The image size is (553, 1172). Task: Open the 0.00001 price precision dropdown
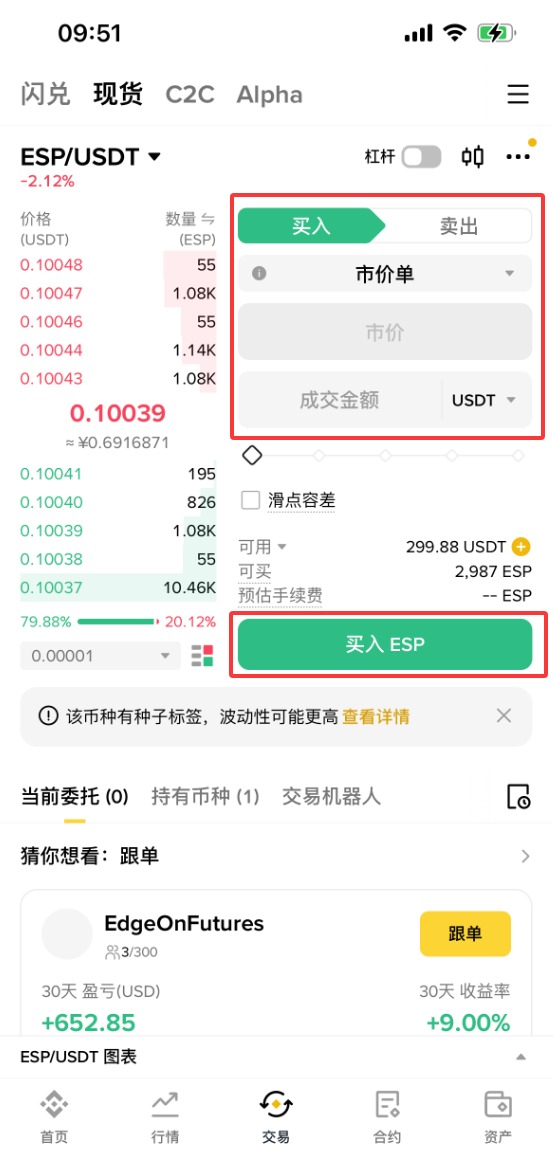click(x=100, y=656)
